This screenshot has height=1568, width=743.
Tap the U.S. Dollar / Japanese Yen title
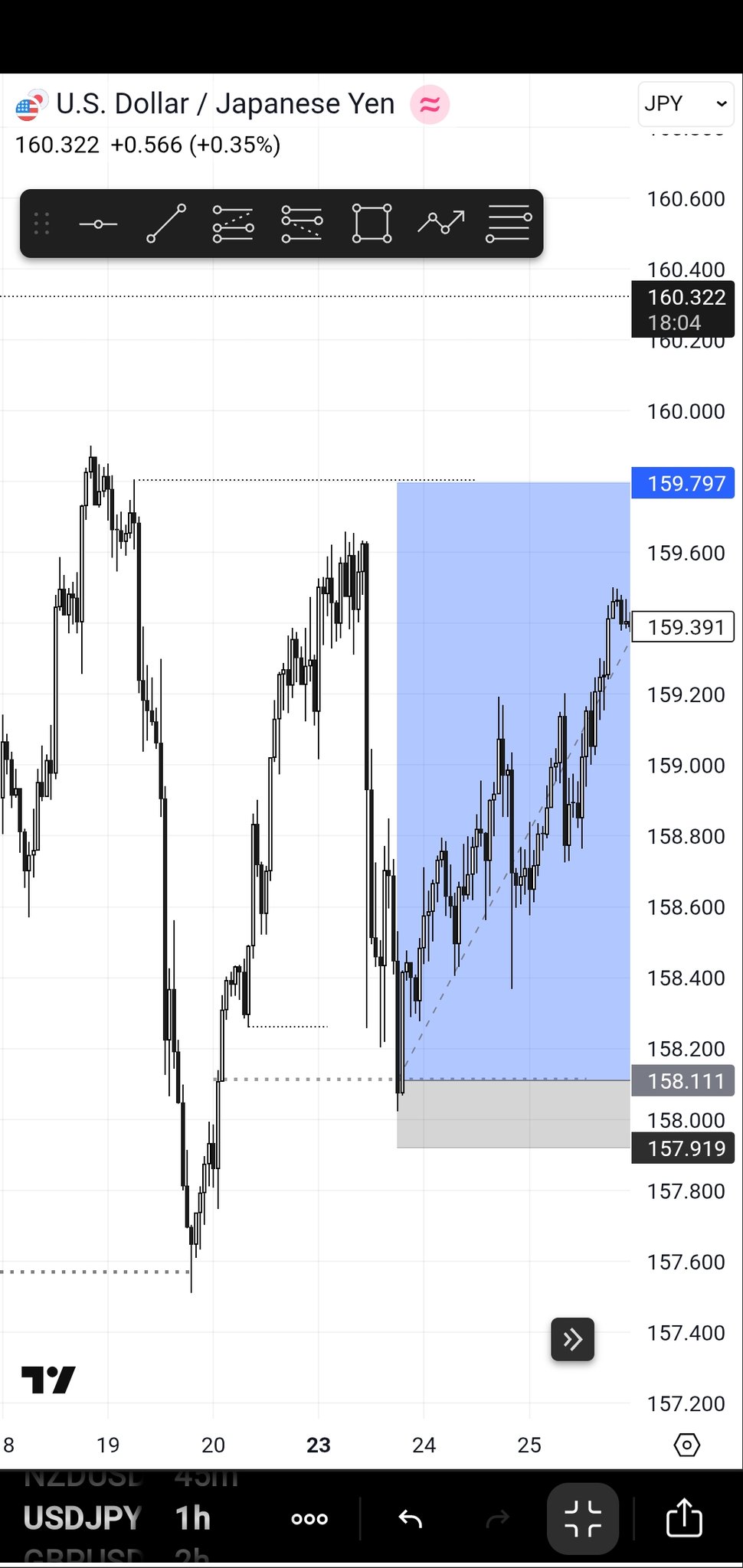tap(225, 104)
